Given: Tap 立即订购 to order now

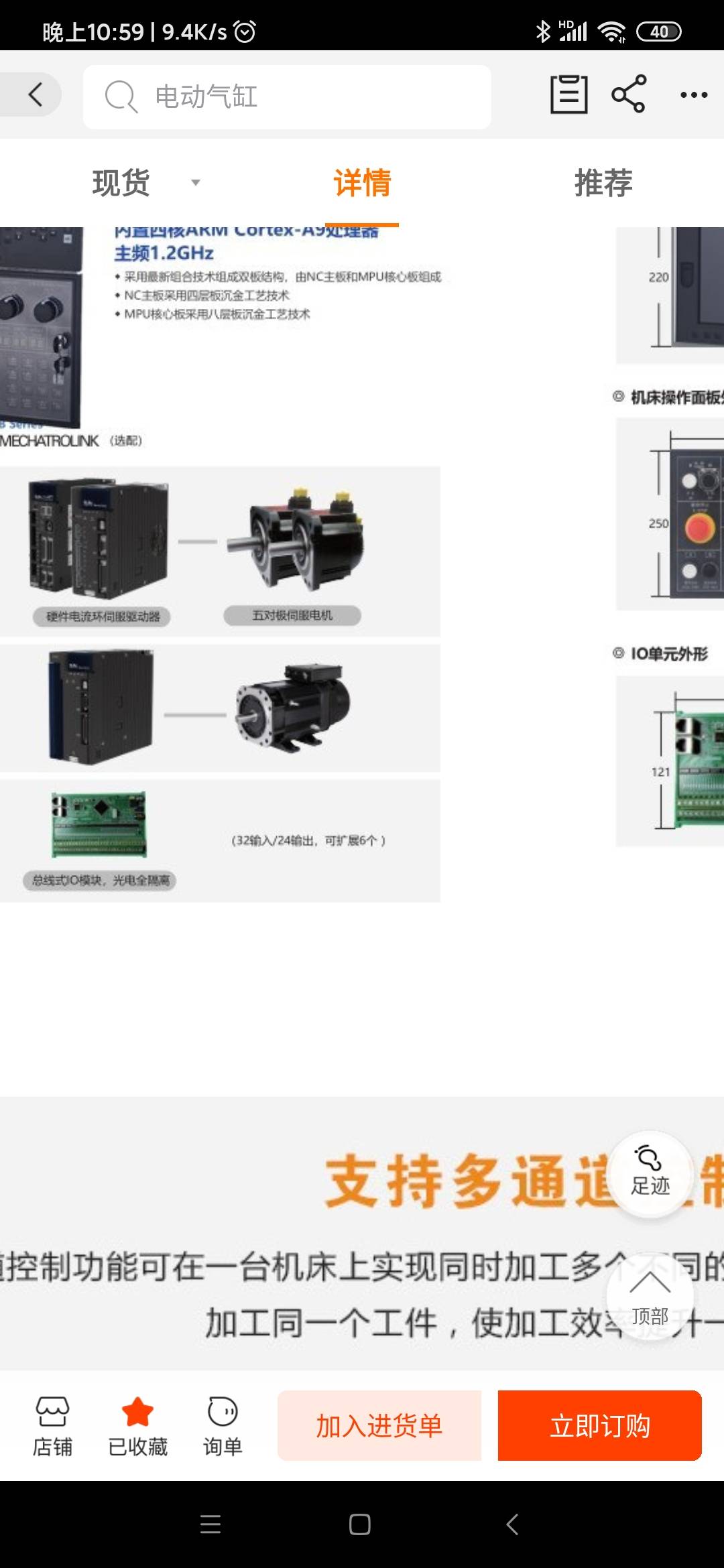Looking at the screenshot, I should pyautogui.click(x=599, y=1425).
